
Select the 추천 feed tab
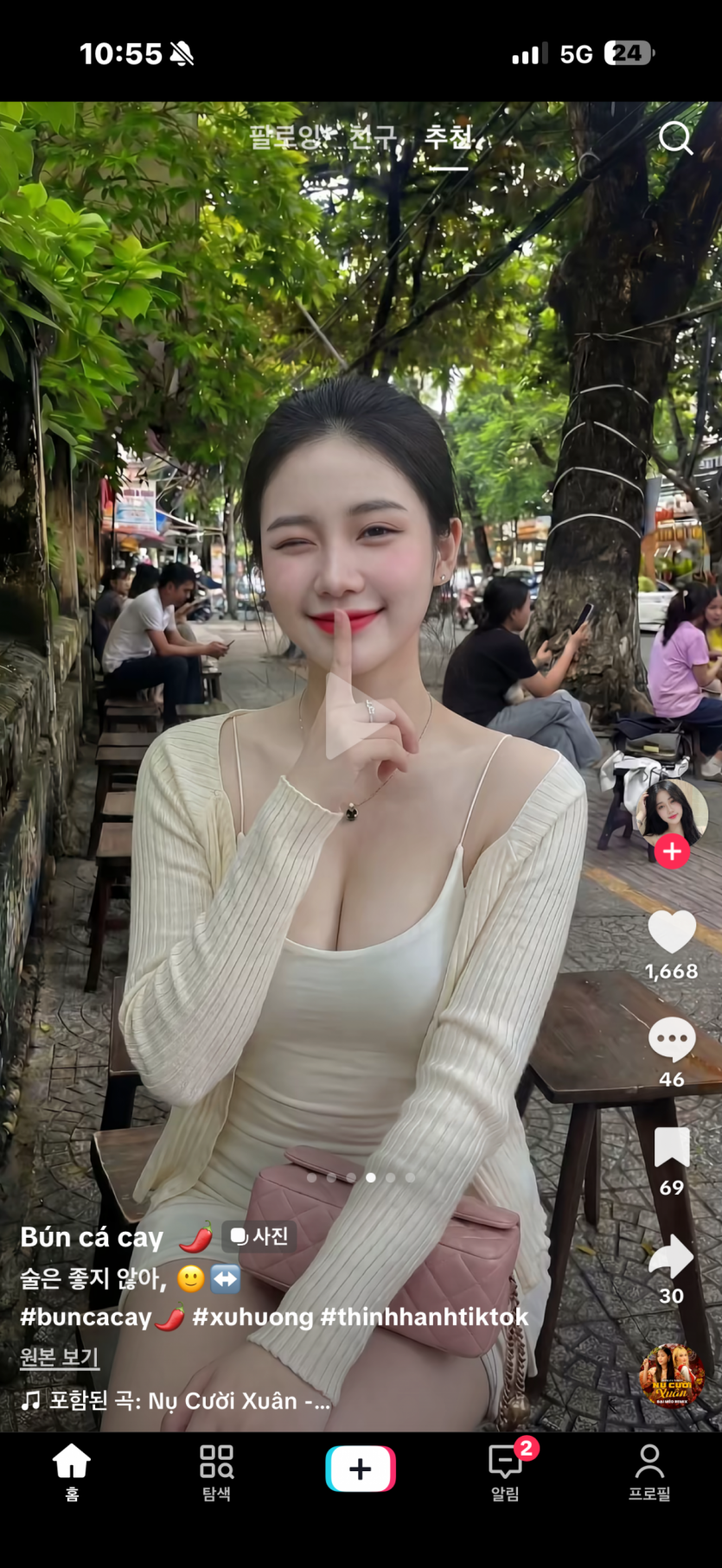[x=449, y=137]
